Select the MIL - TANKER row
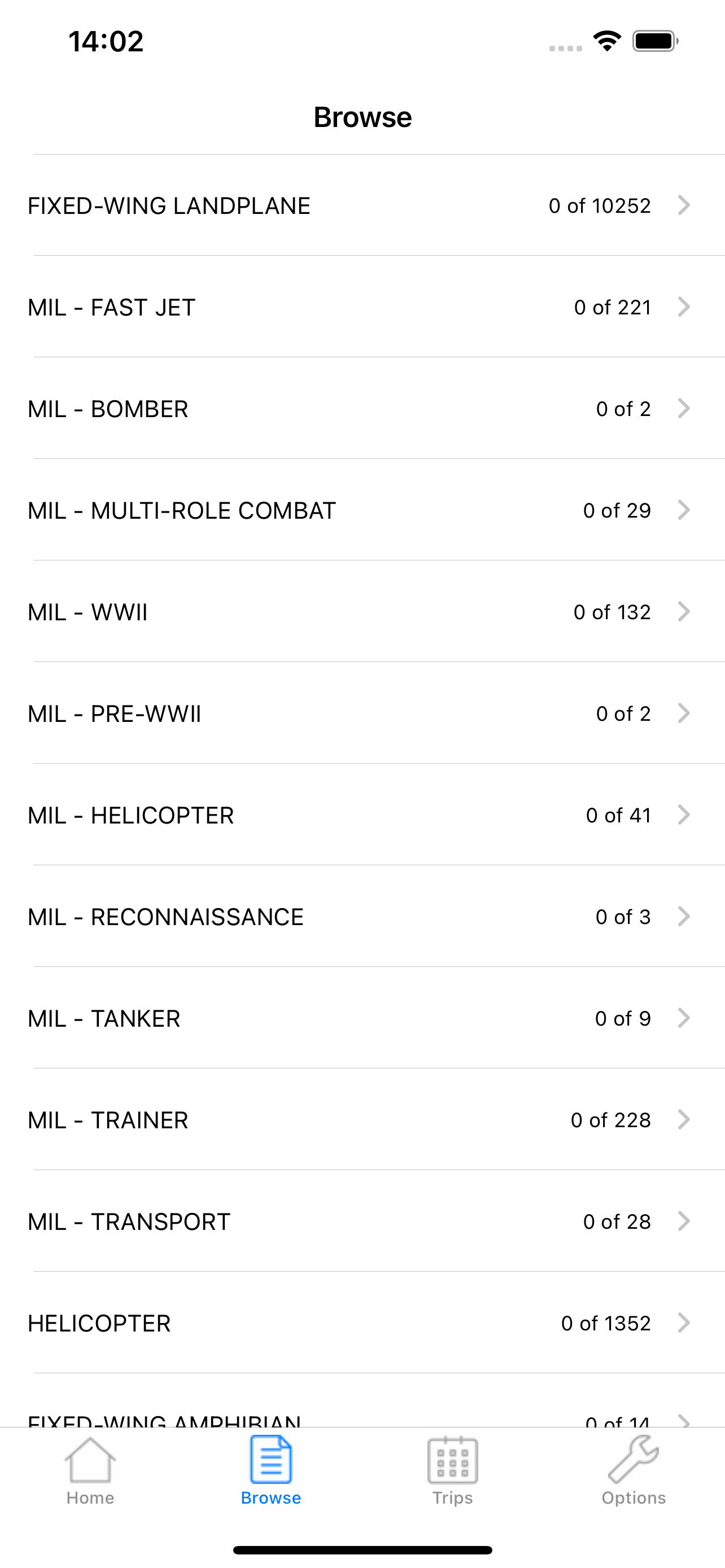 tap(362, 1019)
